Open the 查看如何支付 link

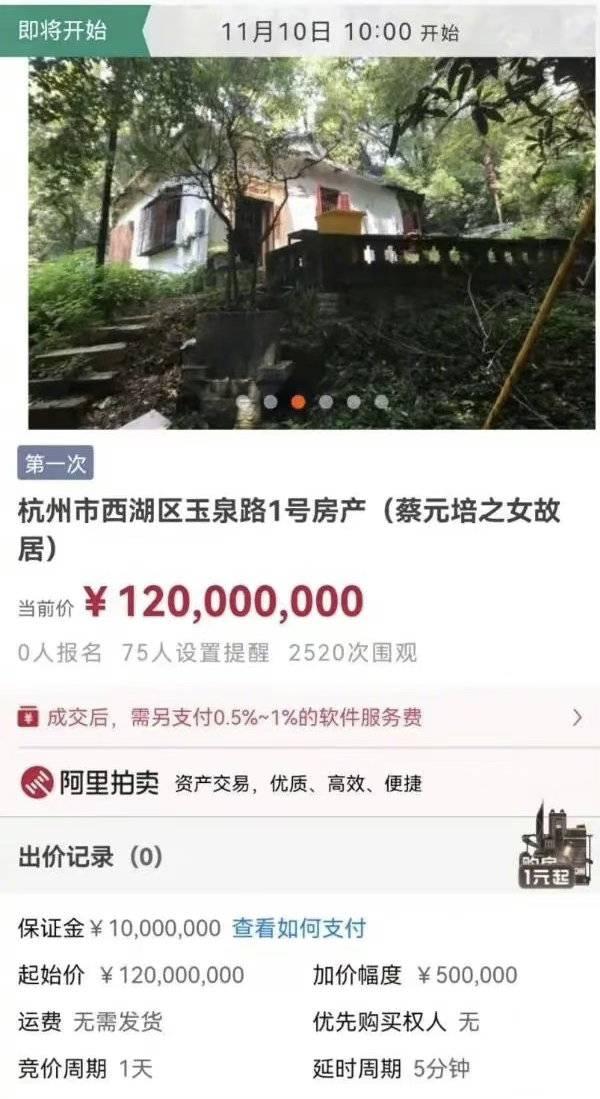pyautogui.click(x=299, y=928)
